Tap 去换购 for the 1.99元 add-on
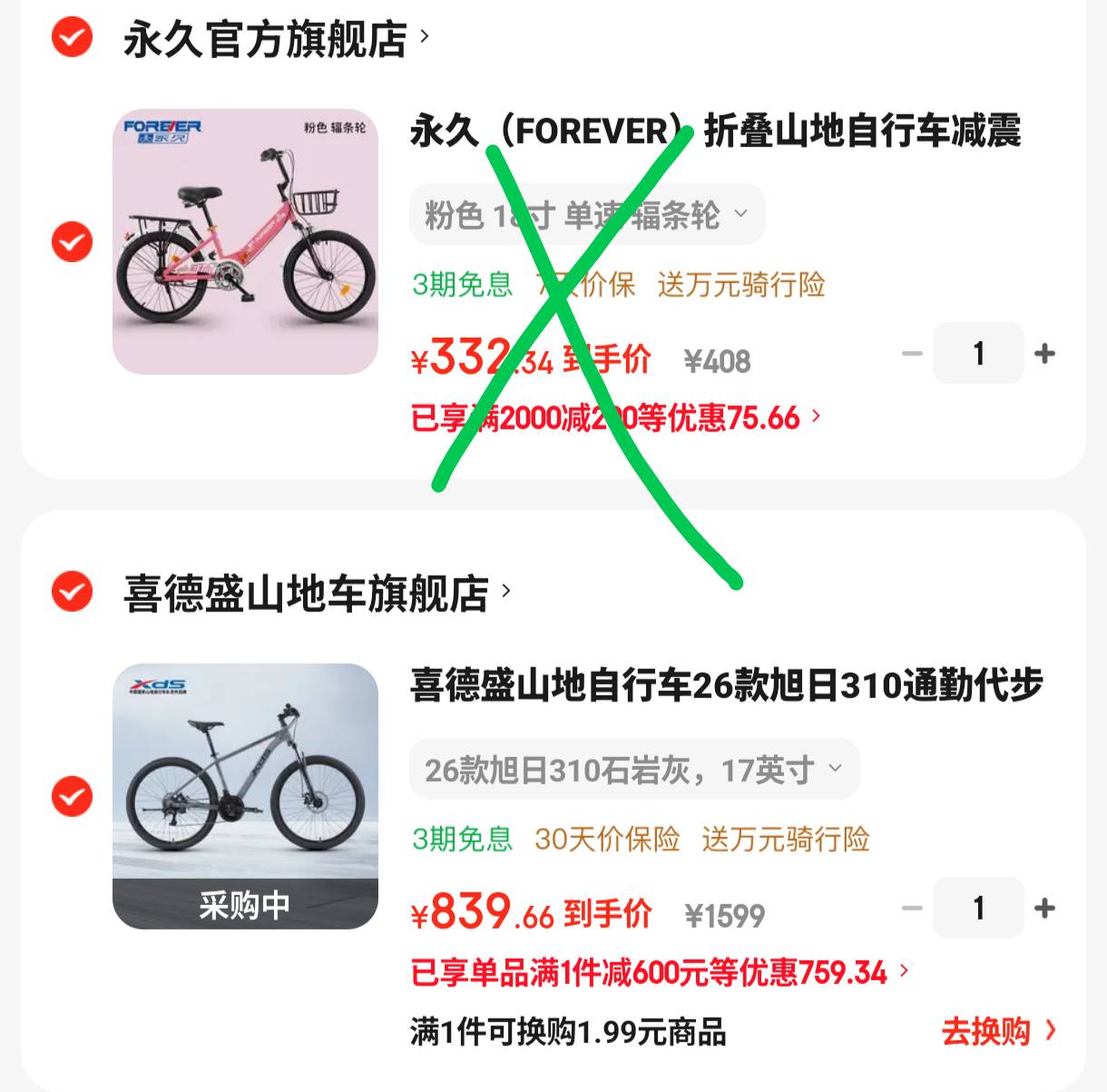Screen dimensions: 1107x1092 998,1032
